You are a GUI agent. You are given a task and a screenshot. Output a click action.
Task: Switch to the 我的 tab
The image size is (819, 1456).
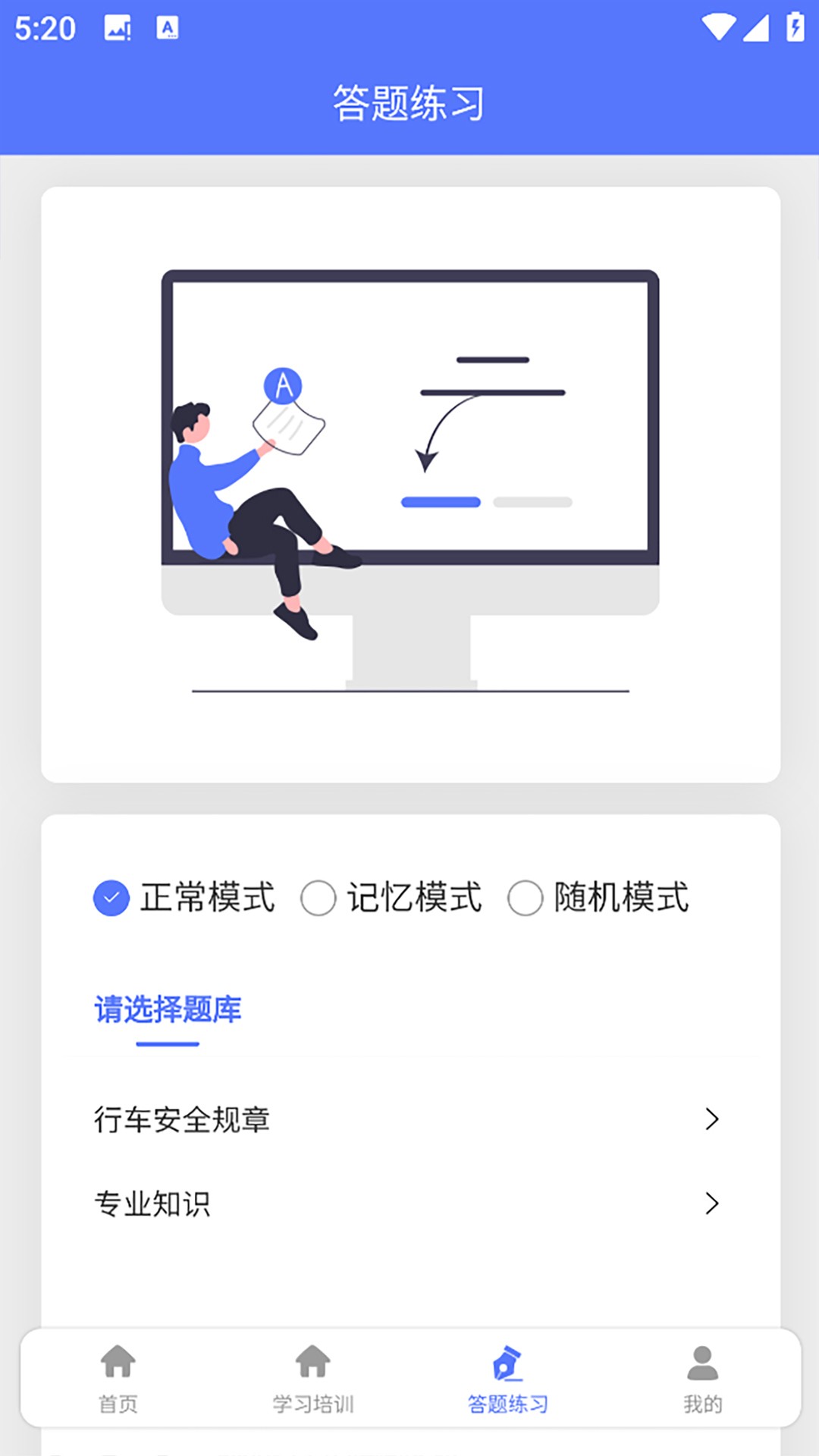700,1380
